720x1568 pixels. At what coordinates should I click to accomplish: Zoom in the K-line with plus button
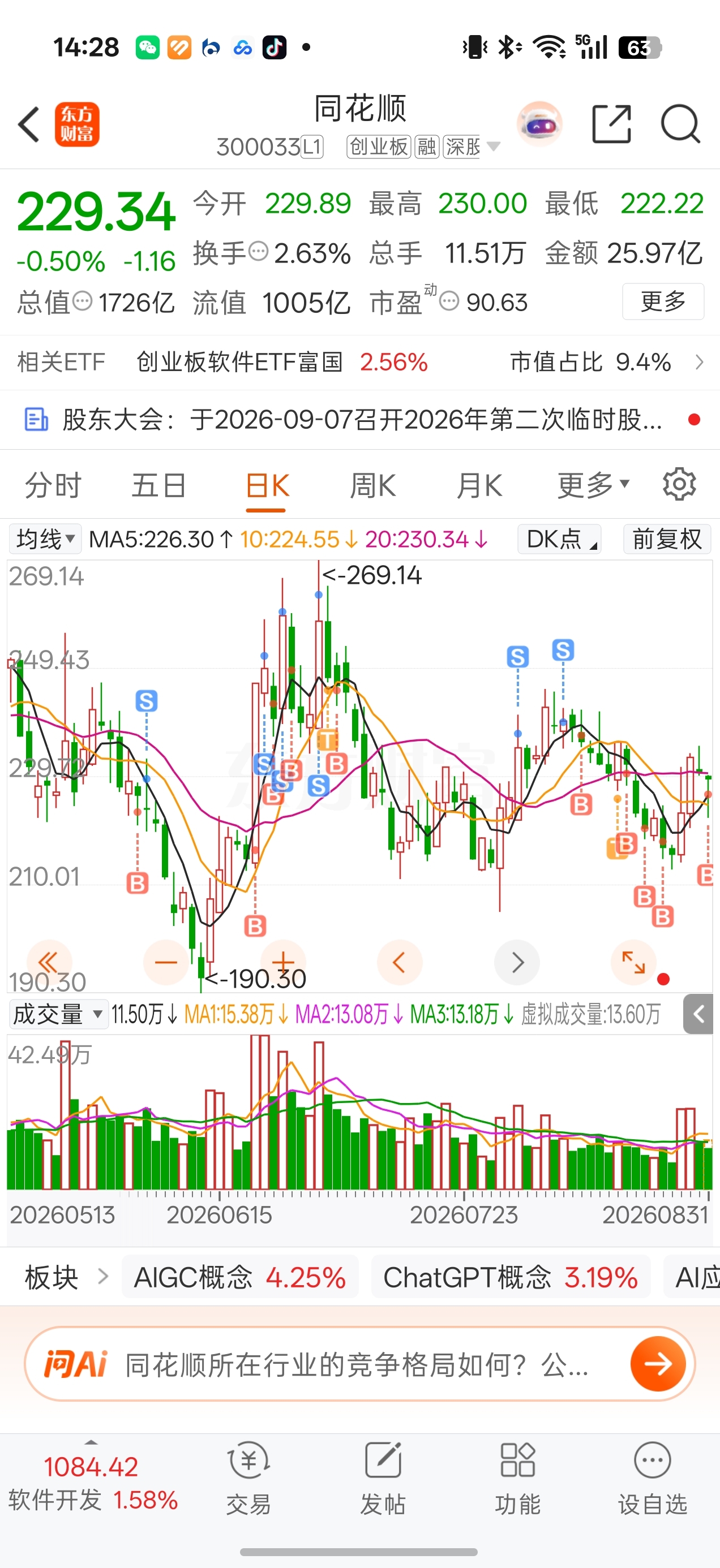pyautogui.click(x=282, y=962)
